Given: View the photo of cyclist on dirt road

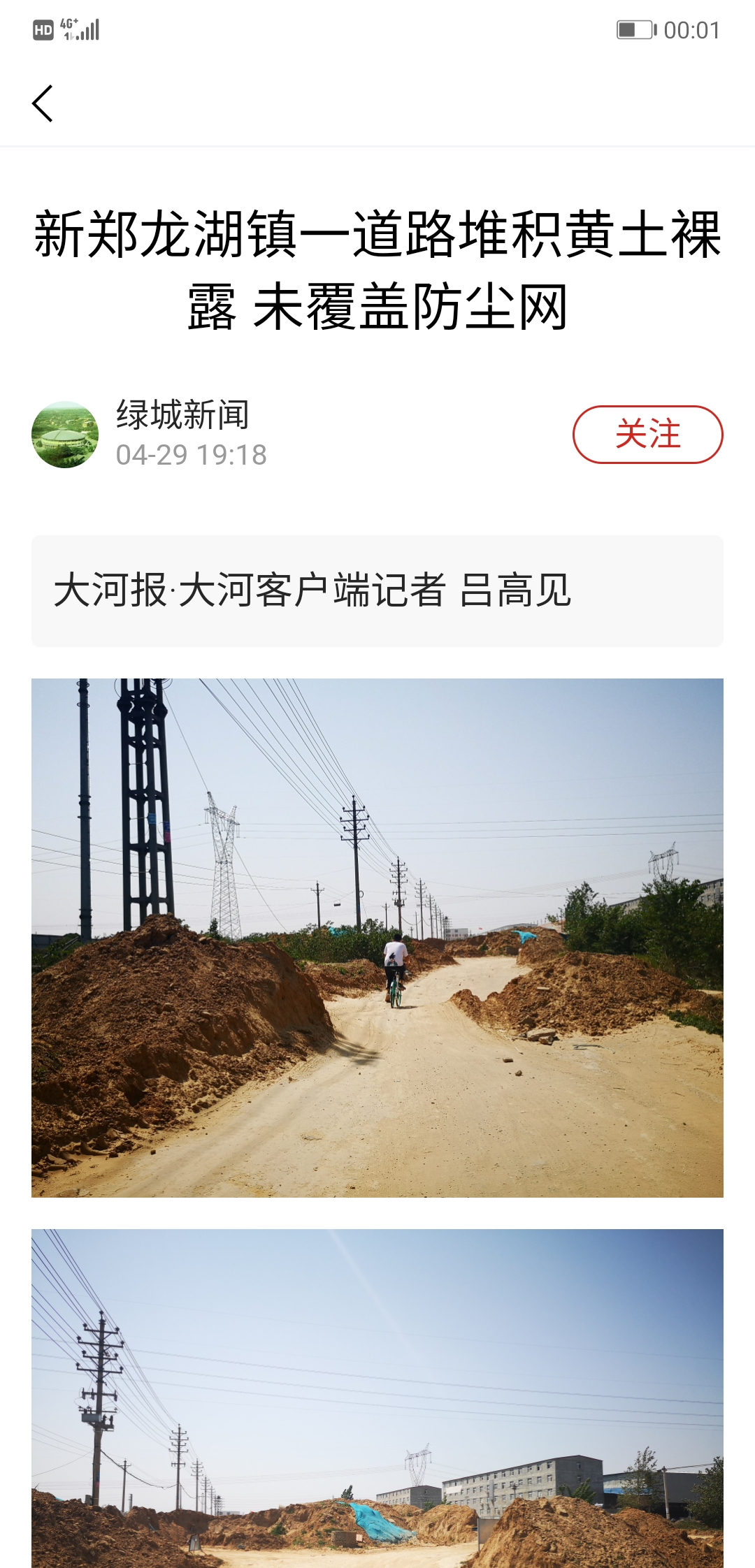Looking at the screenshot, I should point(377,937).
